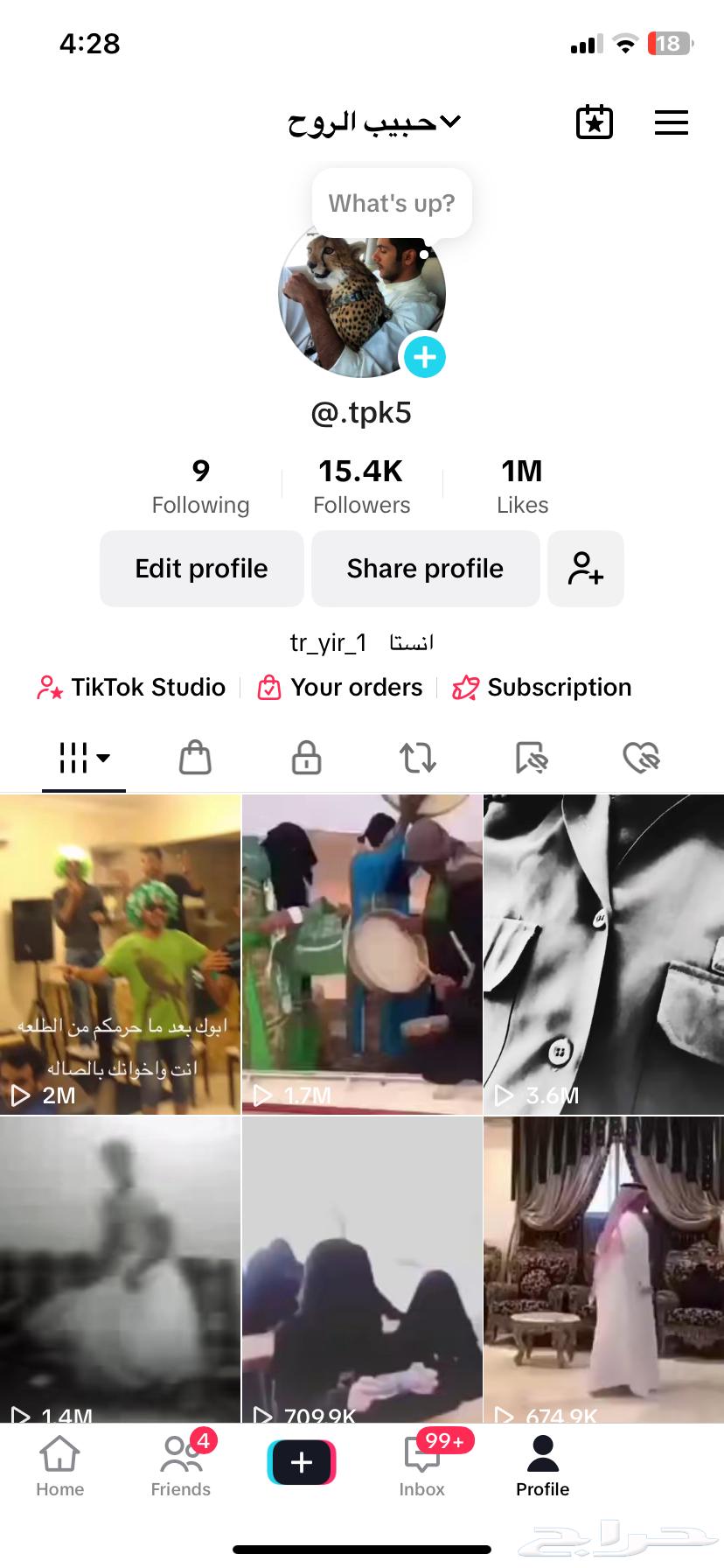View private videos via lock icon
724x1568 pixels.
point(305,758)
